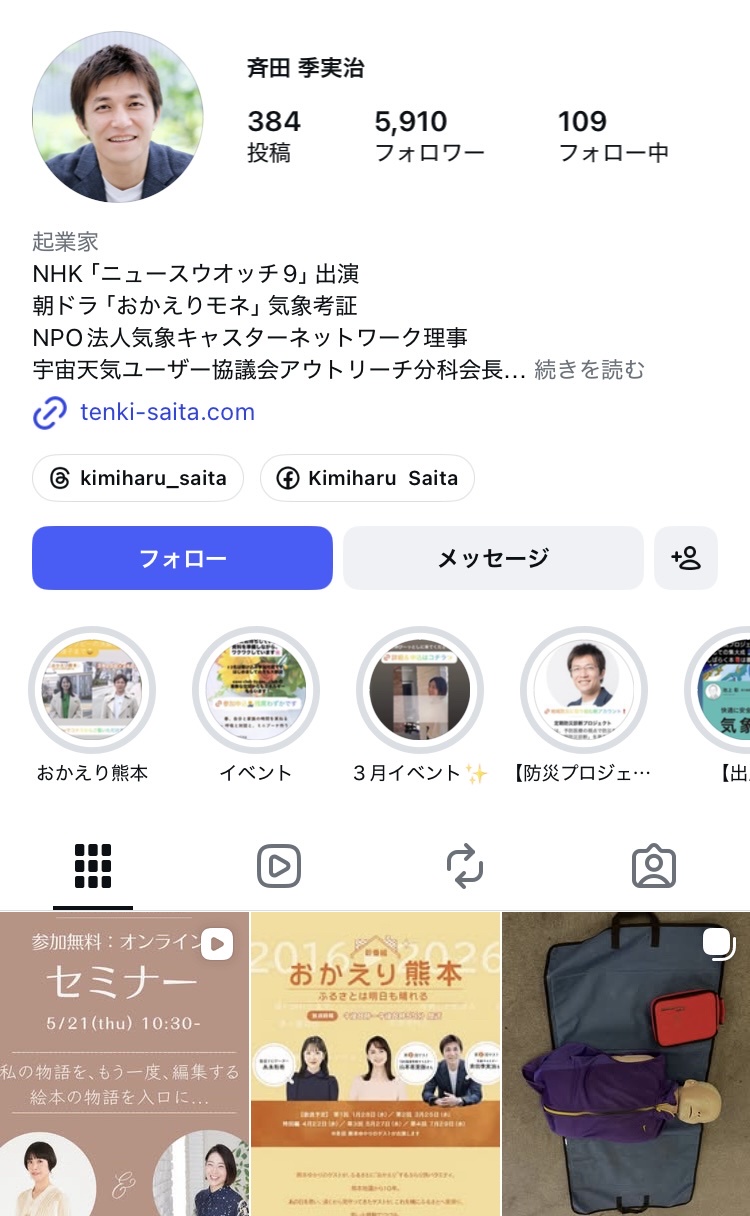Switch to the tagged photos tab

tap(654, 866)
